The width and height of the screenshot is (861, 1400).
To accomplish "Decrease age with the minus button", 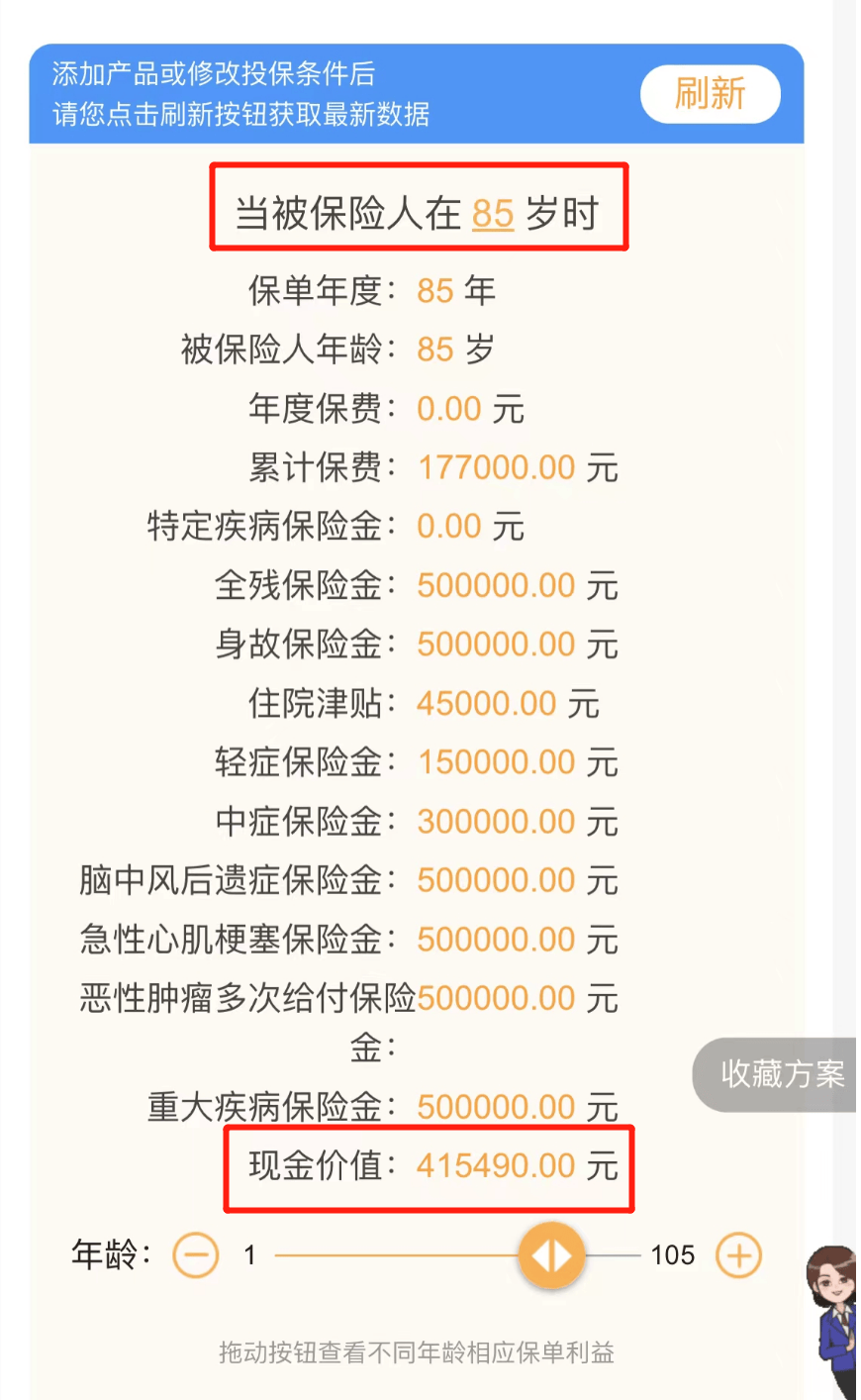I will click(x=196, y=1254).
